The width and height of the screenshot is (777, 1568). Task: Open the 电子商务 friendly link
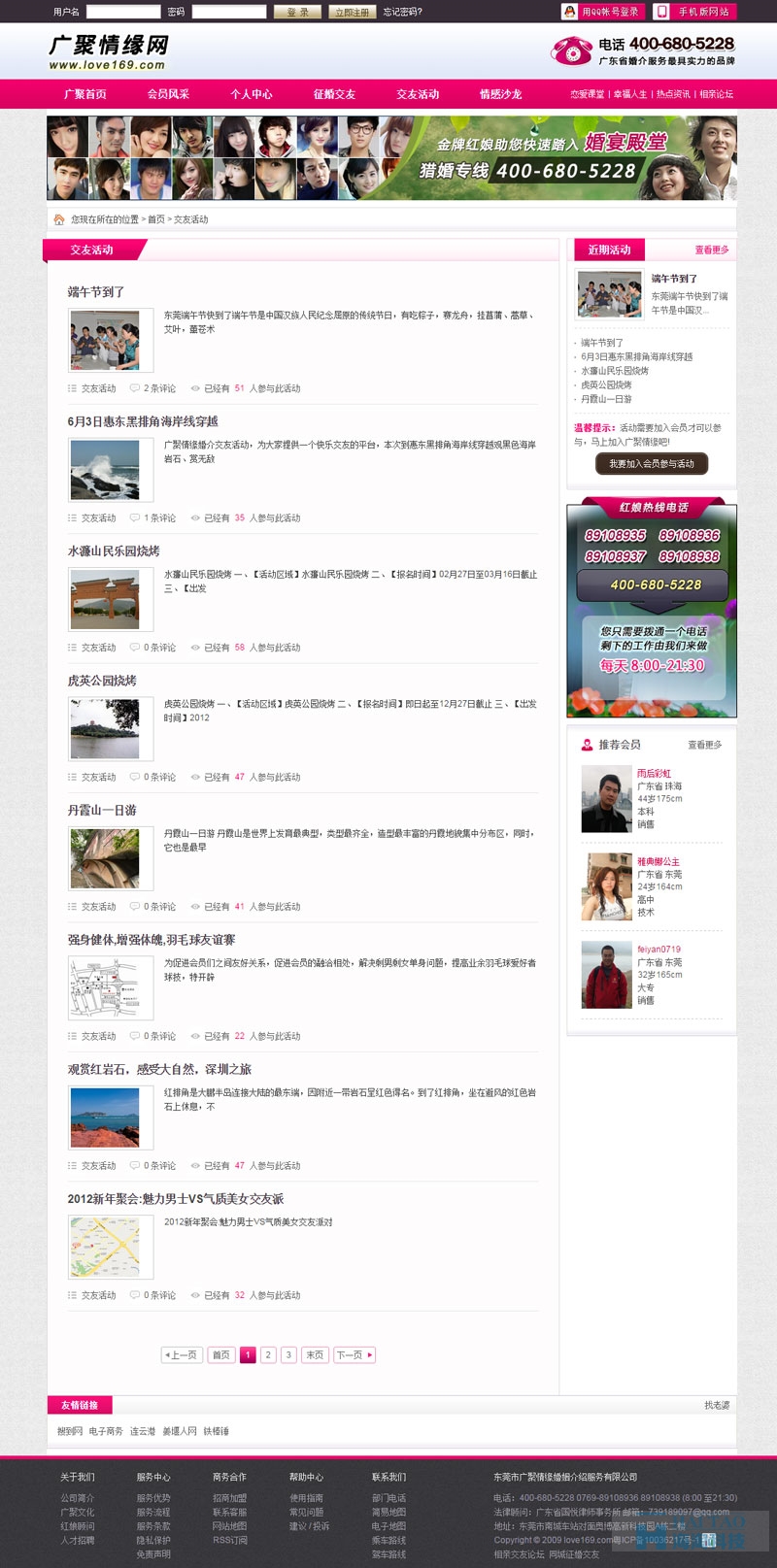tap(106, 1431)
